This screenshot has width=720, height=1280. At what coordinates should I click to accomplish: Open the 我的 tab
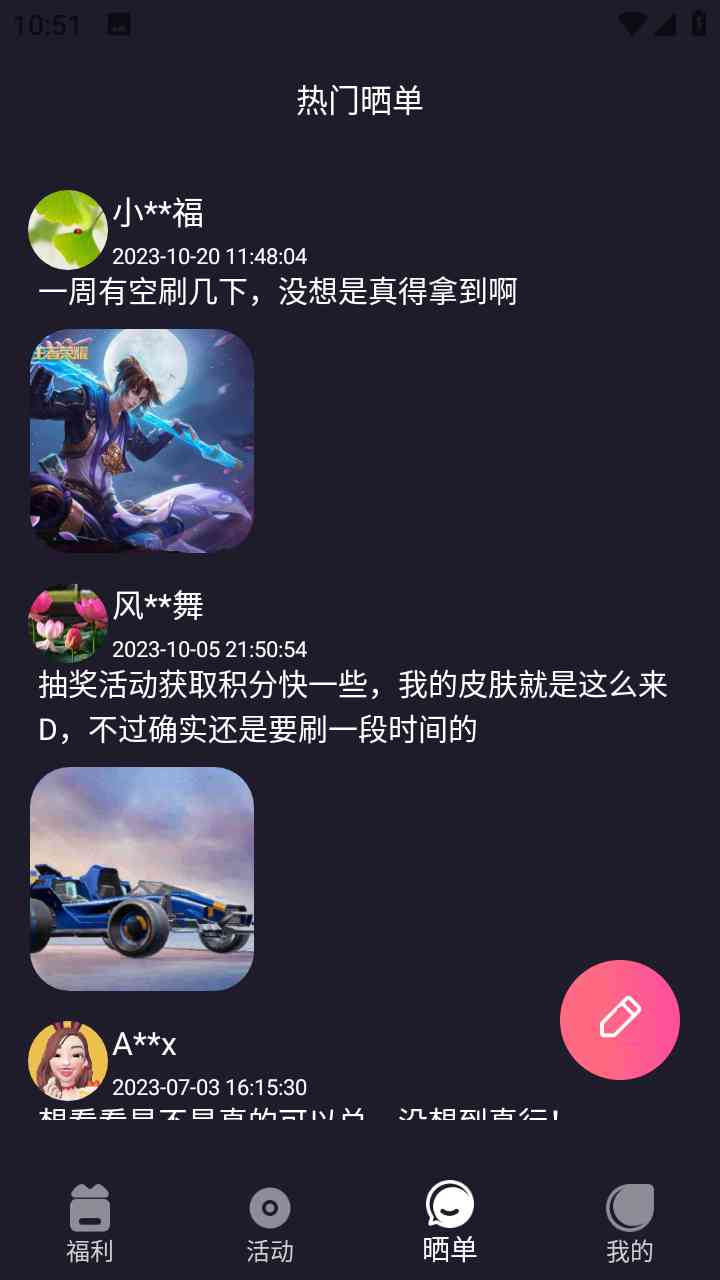[x=630, y=1222]
